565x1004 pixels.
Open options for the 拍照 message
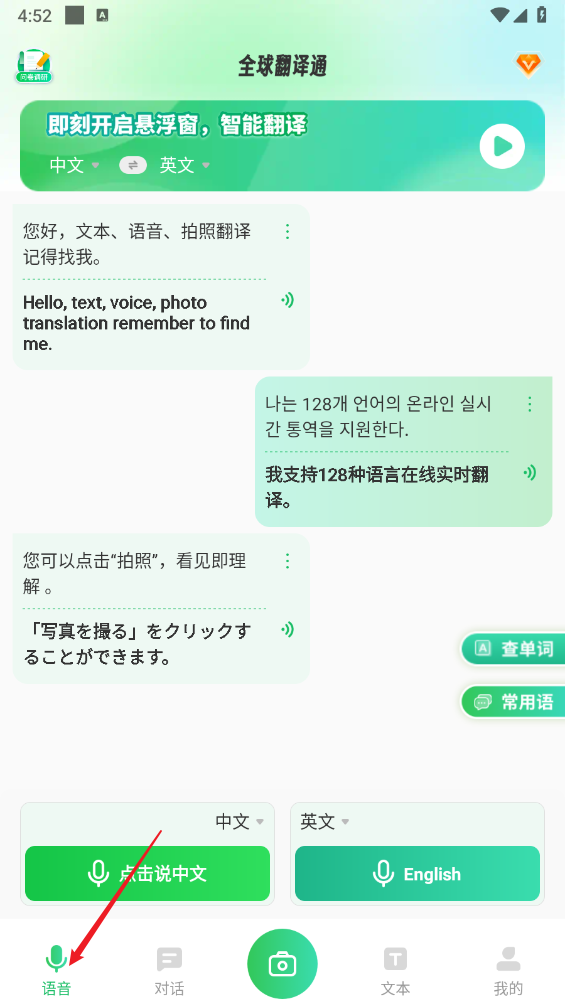287,561
